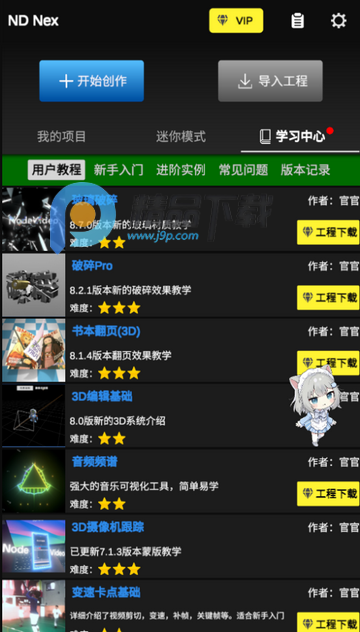Tap 导入工程 to import a project

[x=270, y=81]
